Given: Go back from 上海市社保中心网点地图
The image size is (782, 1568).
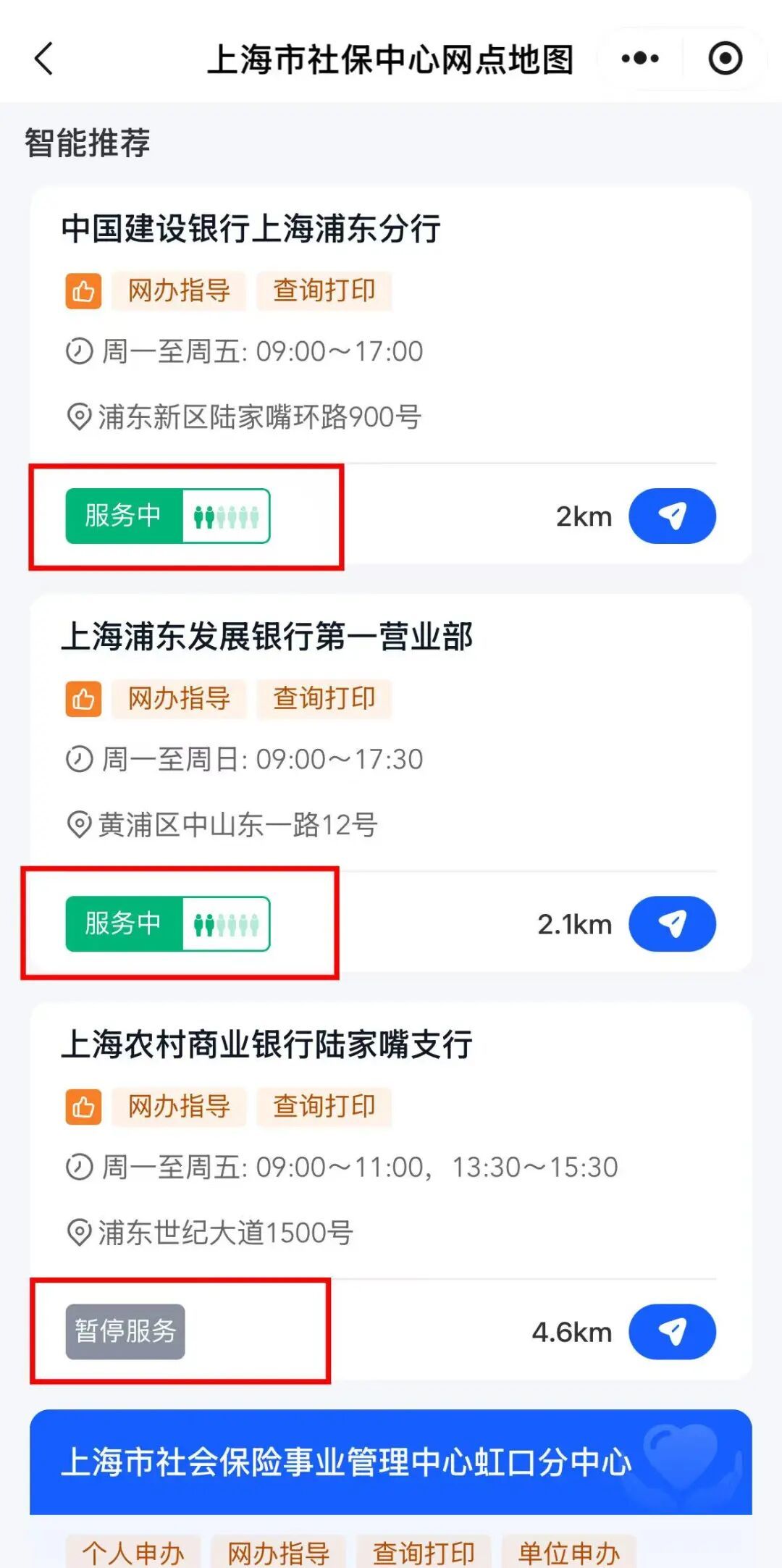Looking at the screenshot, I should pos(44,59).
